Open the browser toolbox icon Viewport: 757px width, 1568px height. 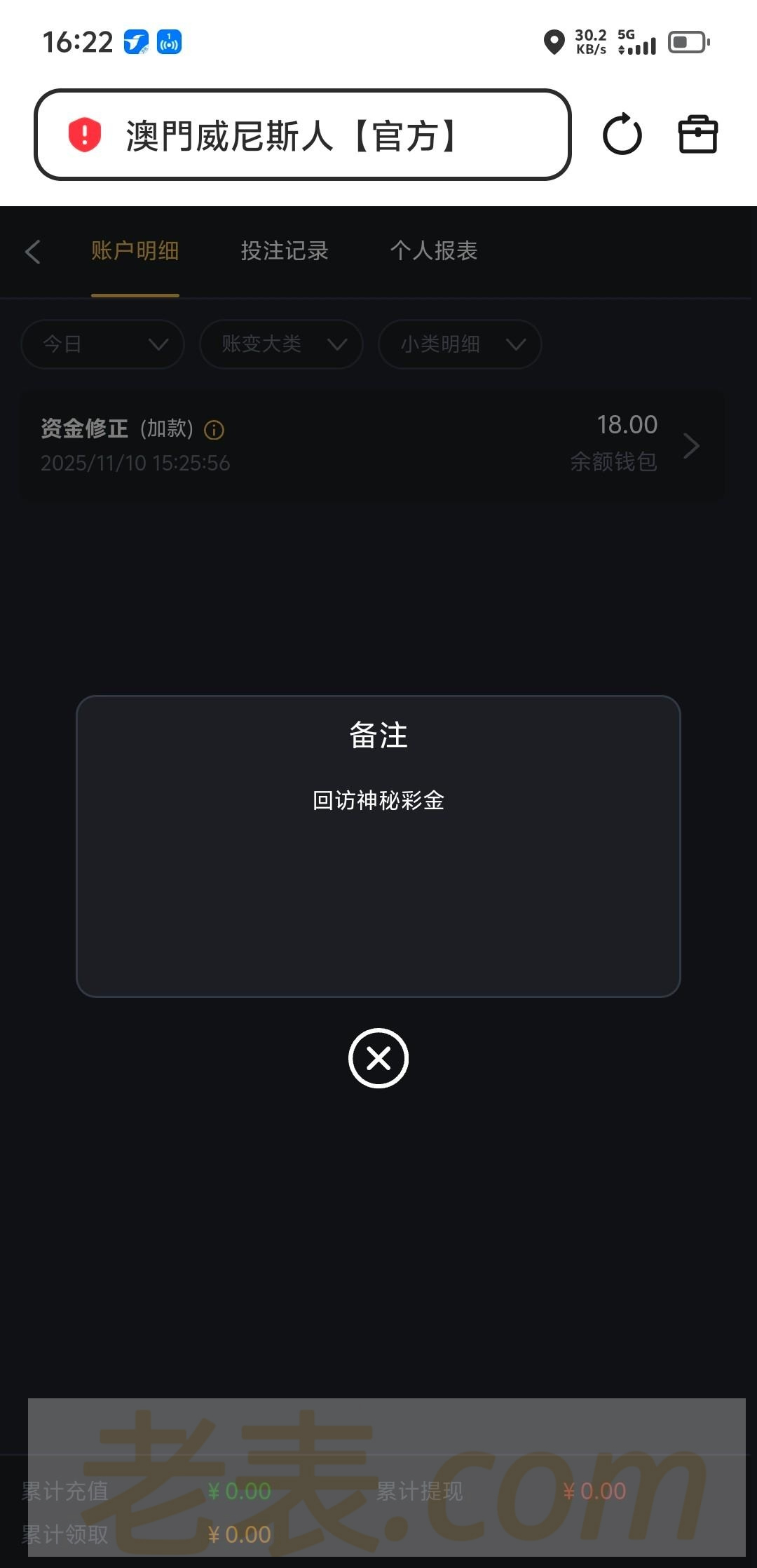point(697,135)
